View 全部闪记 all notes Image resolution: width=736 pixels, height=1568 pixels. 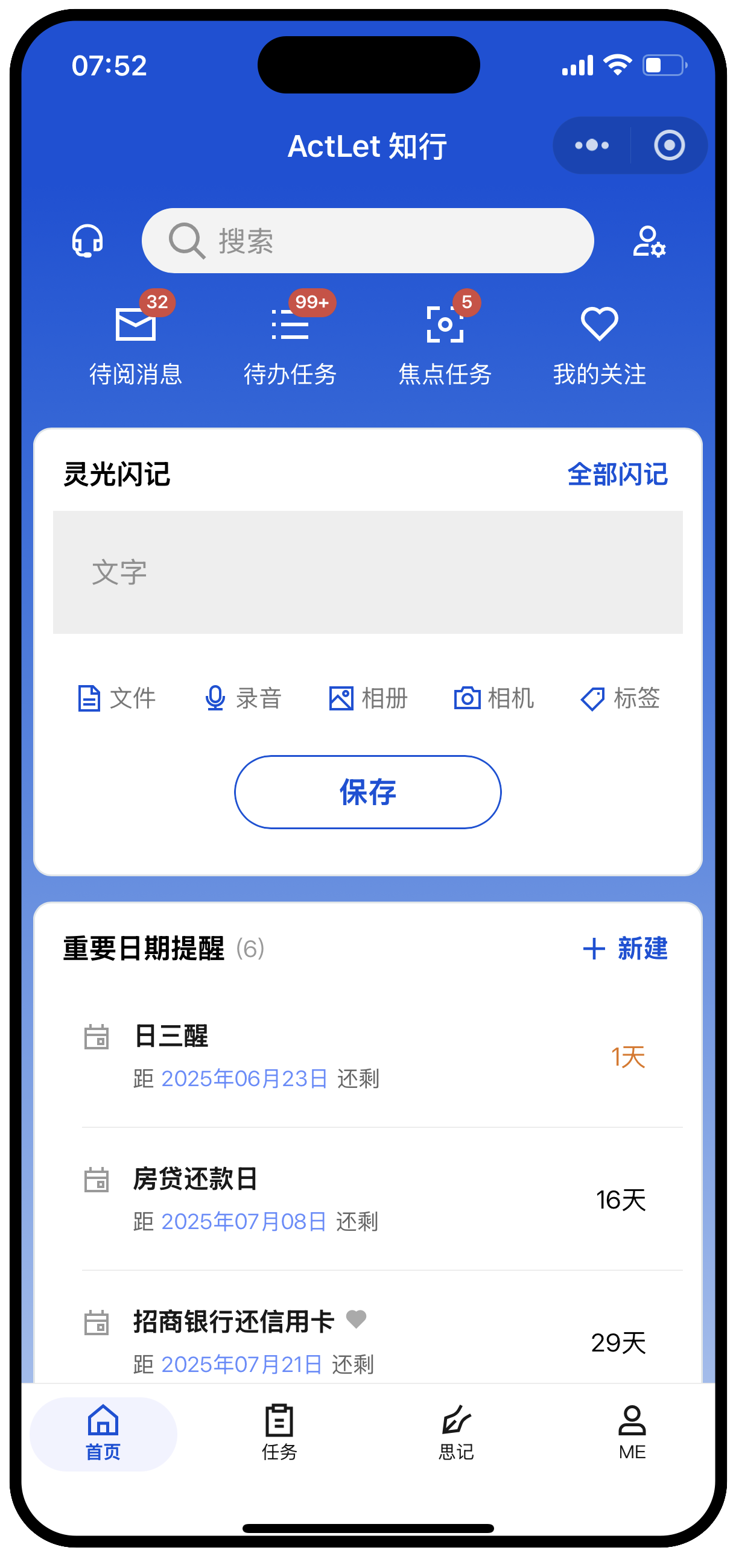617,474
